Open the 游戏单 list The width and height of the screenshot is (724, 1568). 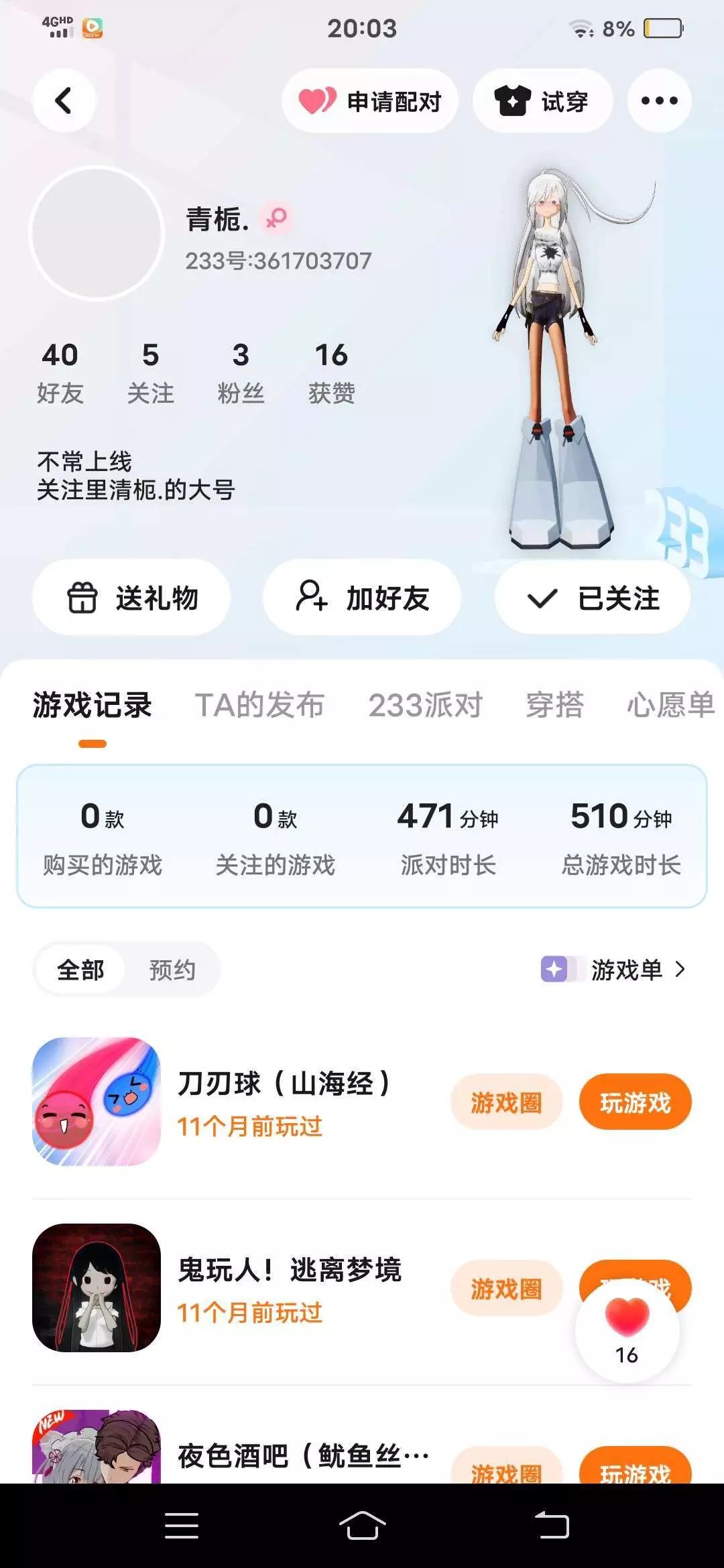625,970
